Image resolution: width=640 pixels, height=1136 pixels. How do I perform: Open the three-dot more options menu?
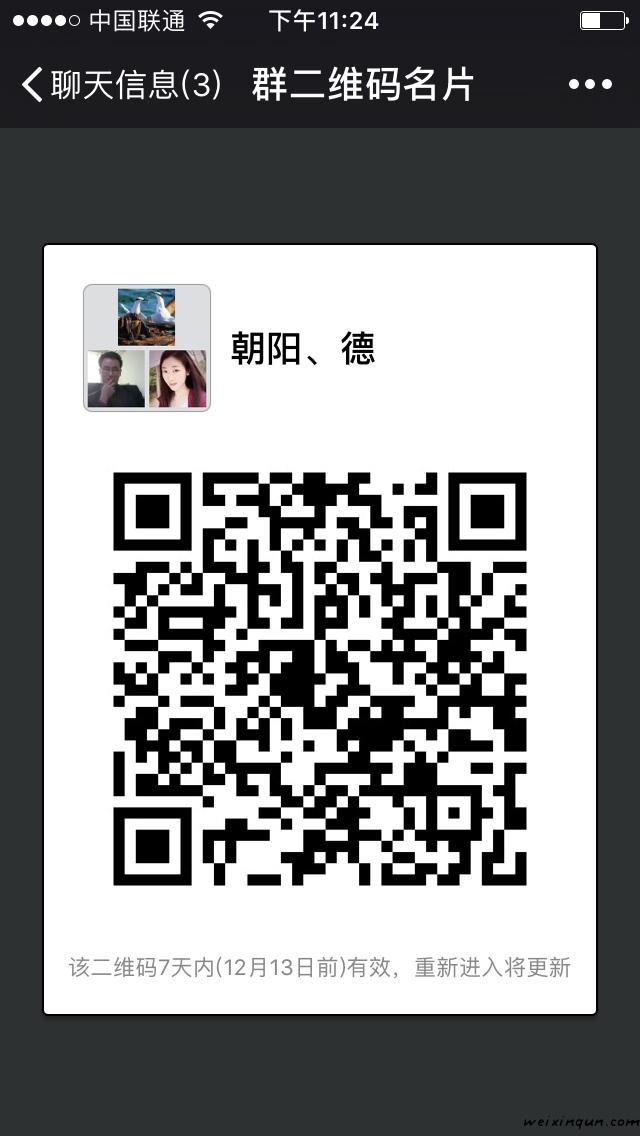coord(589,86)
